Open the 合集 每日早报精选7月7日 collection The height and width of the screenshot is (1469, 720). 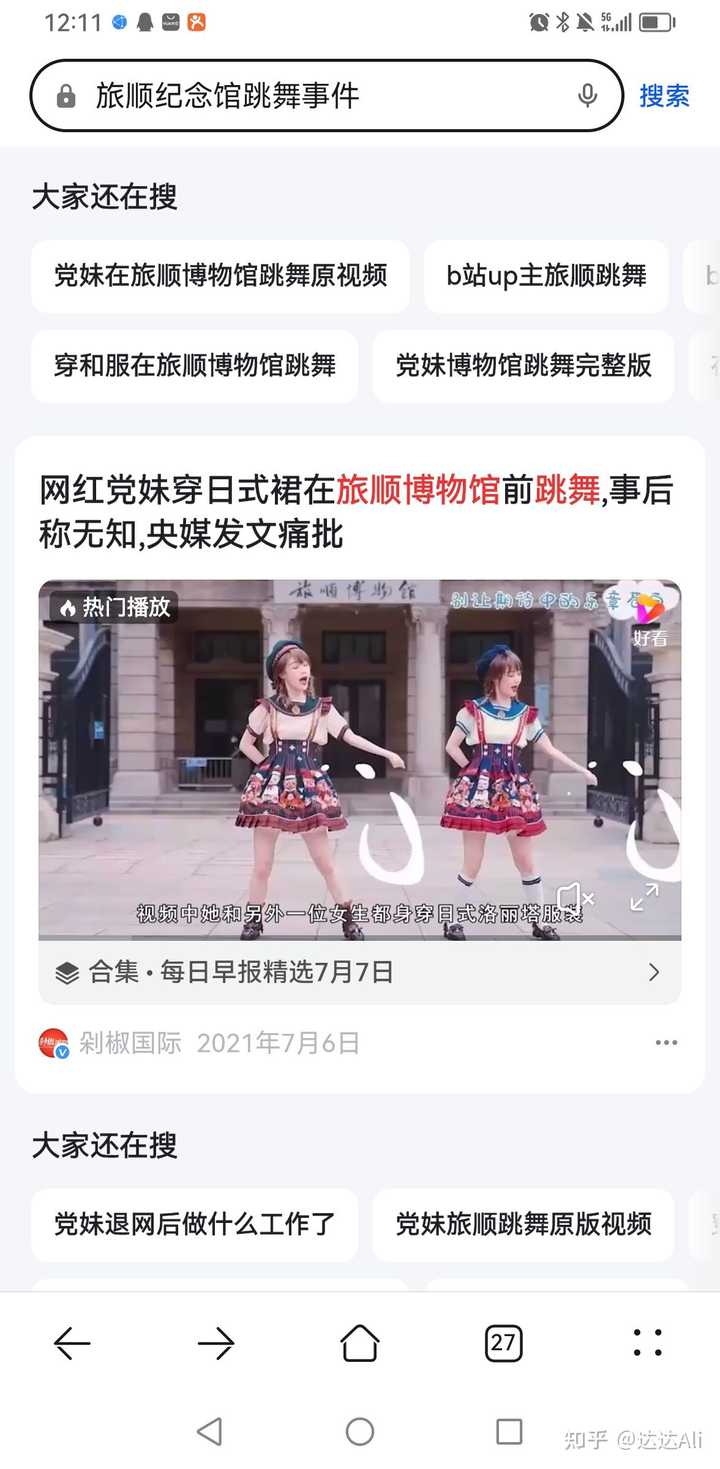[x=360, y=972]
